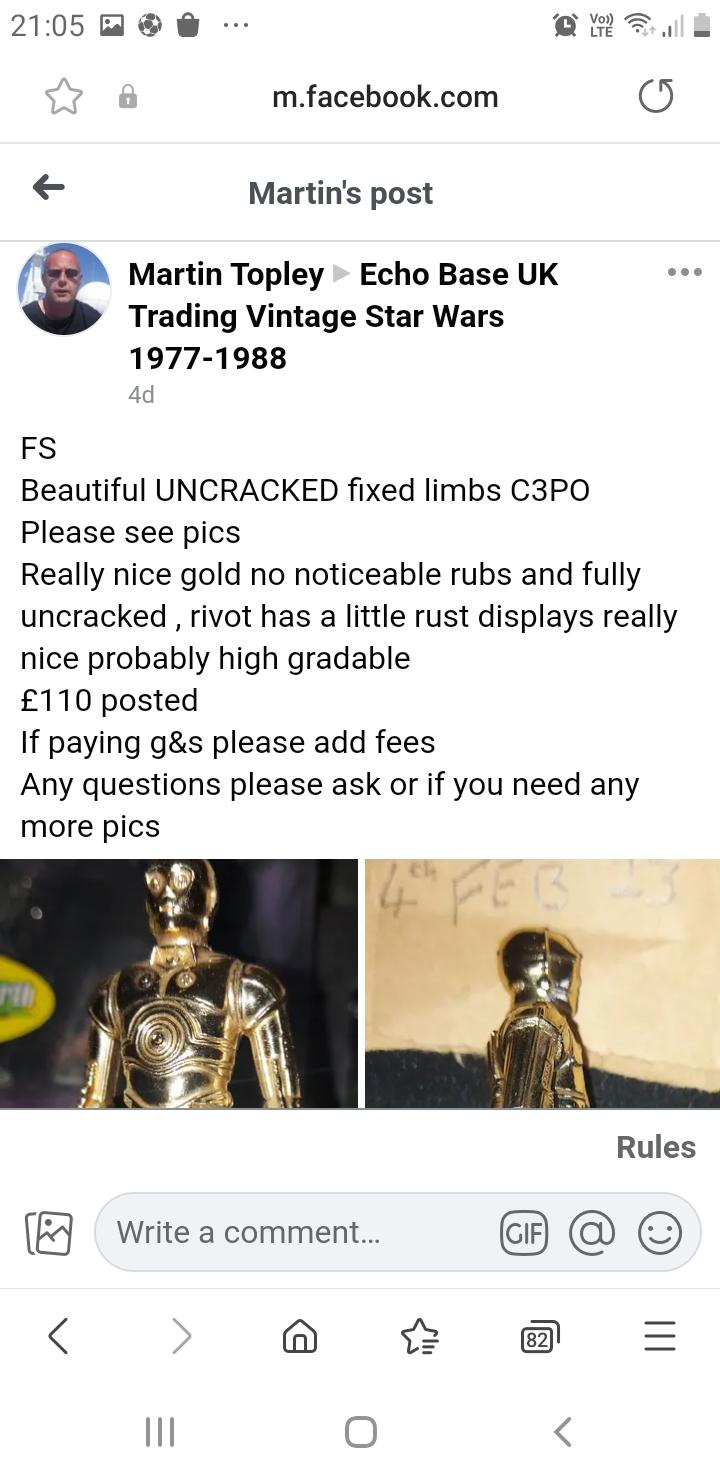Open the browser bookmarks list
The width and height of the screenshot is (720, 1480).
click(x=419, y=1336)
